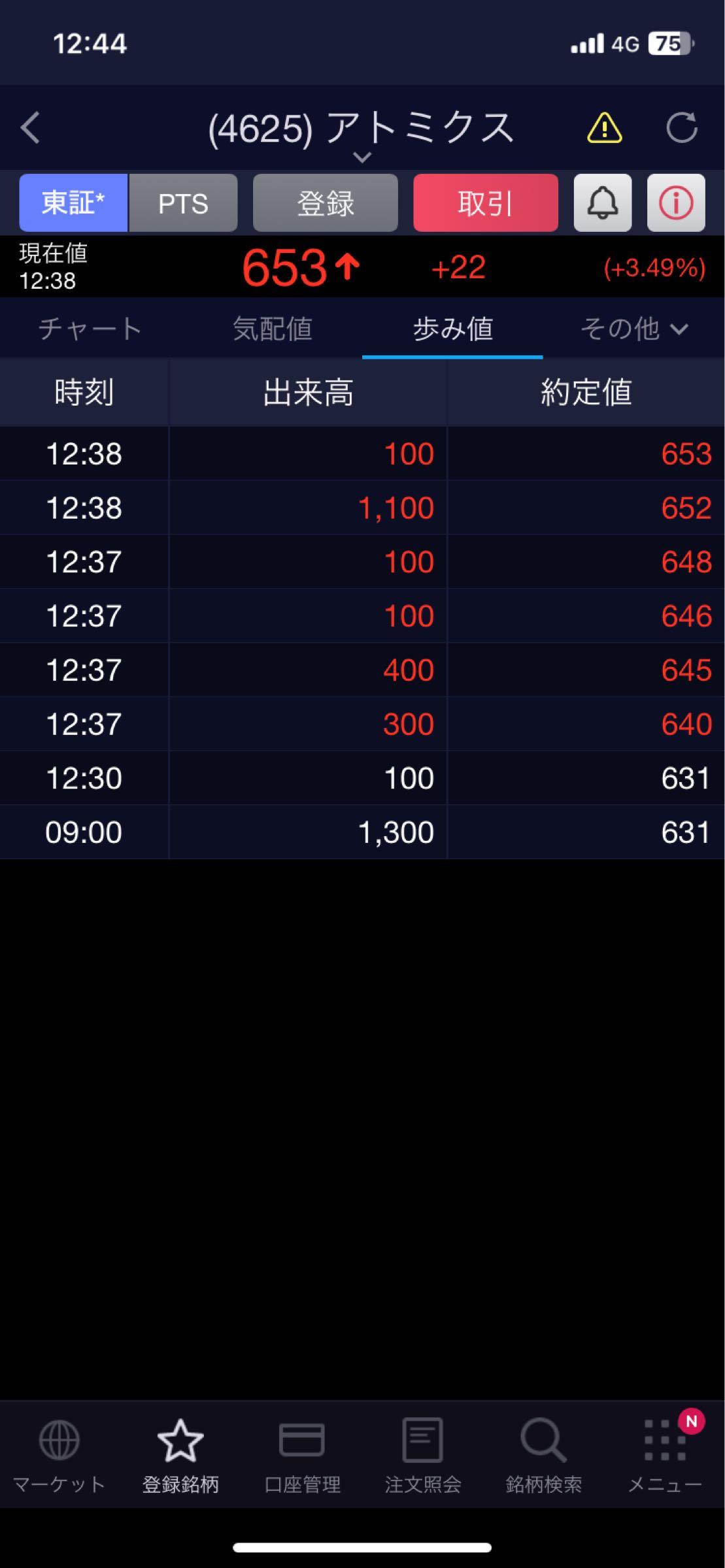
Task: Open the red 取引 trade button
Action: [485, 203]
